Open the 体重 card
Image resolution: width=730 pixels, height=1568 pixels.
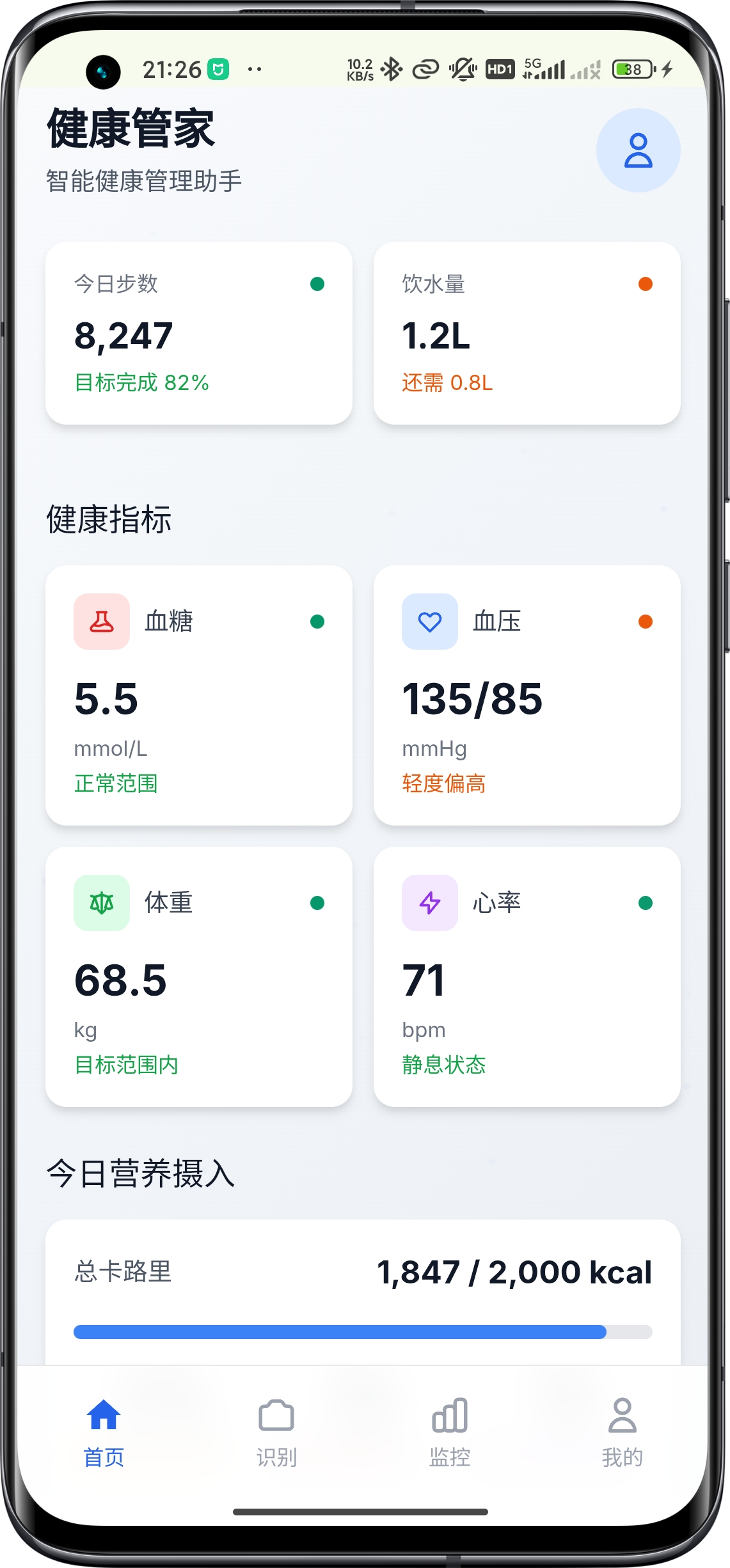coord(199,976)
